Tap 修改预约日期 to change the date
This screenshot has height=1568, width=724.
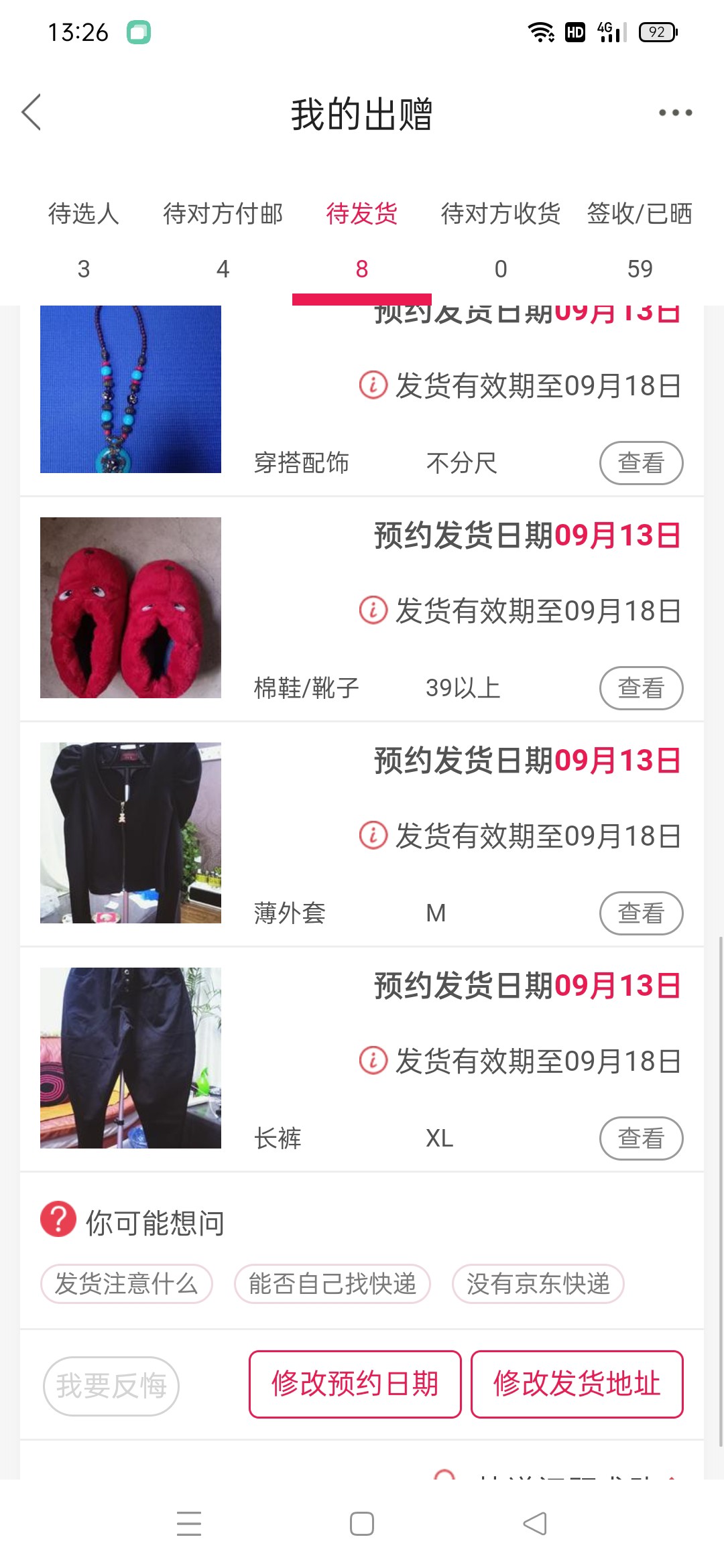pyautogui.click(x=355, y=1384)
